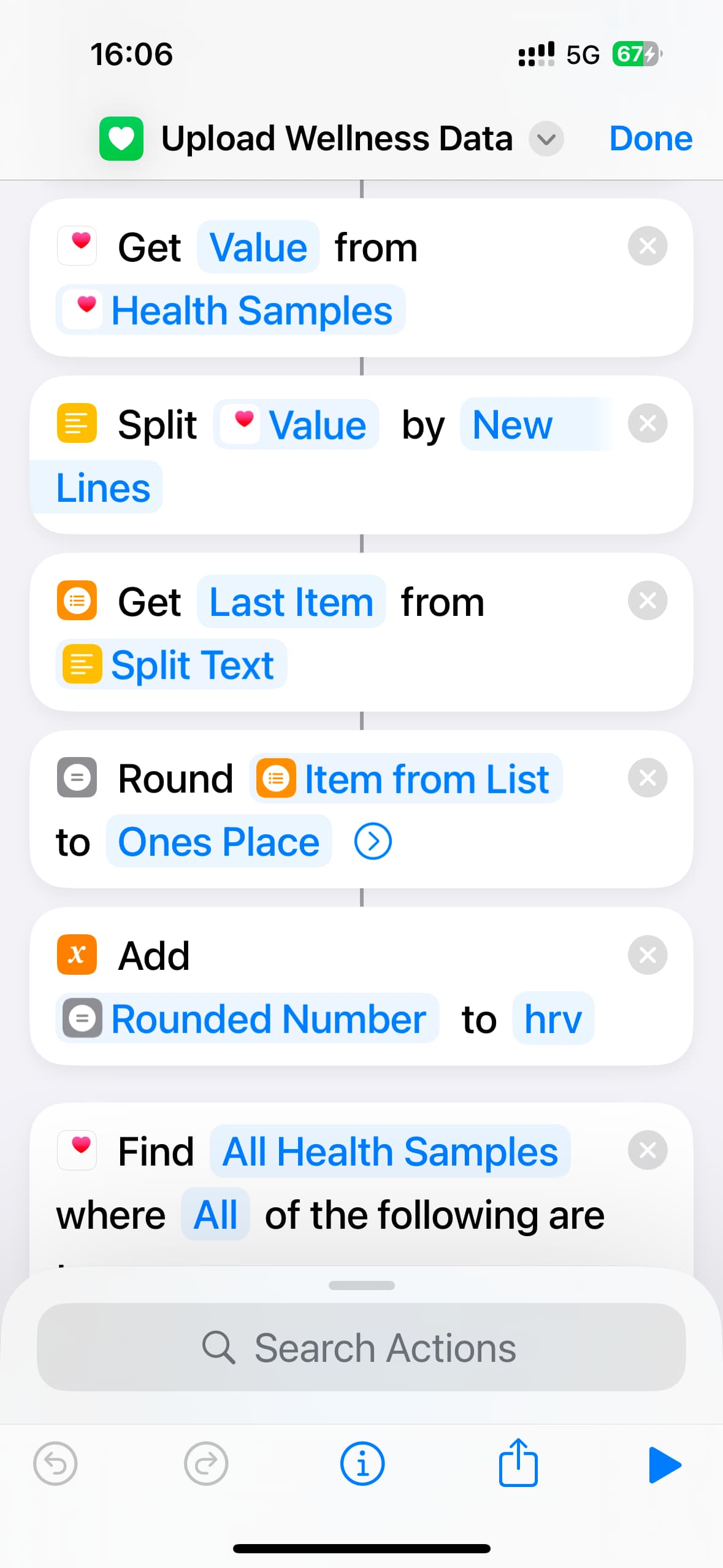Undo the last change

55,1464
